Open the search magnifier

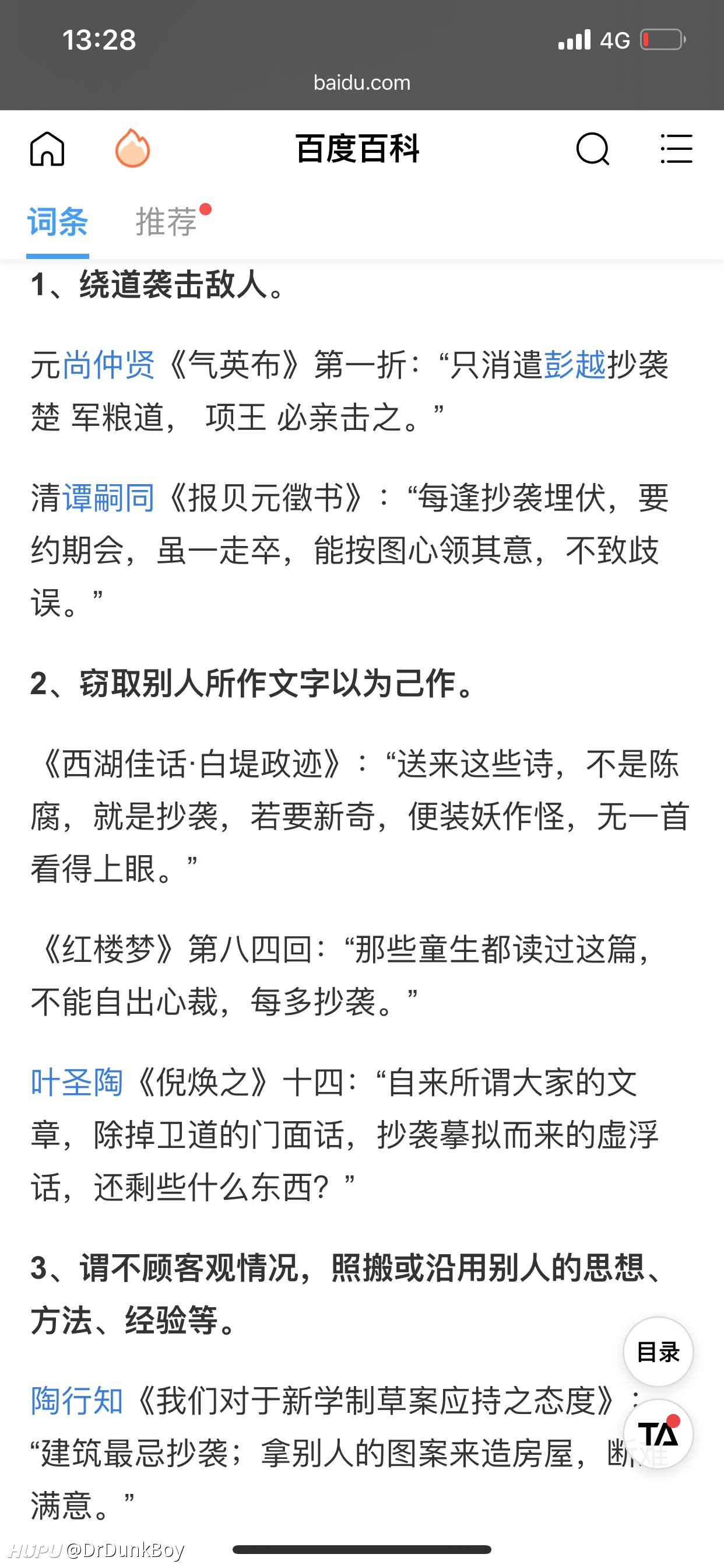[x=593, y=149]
